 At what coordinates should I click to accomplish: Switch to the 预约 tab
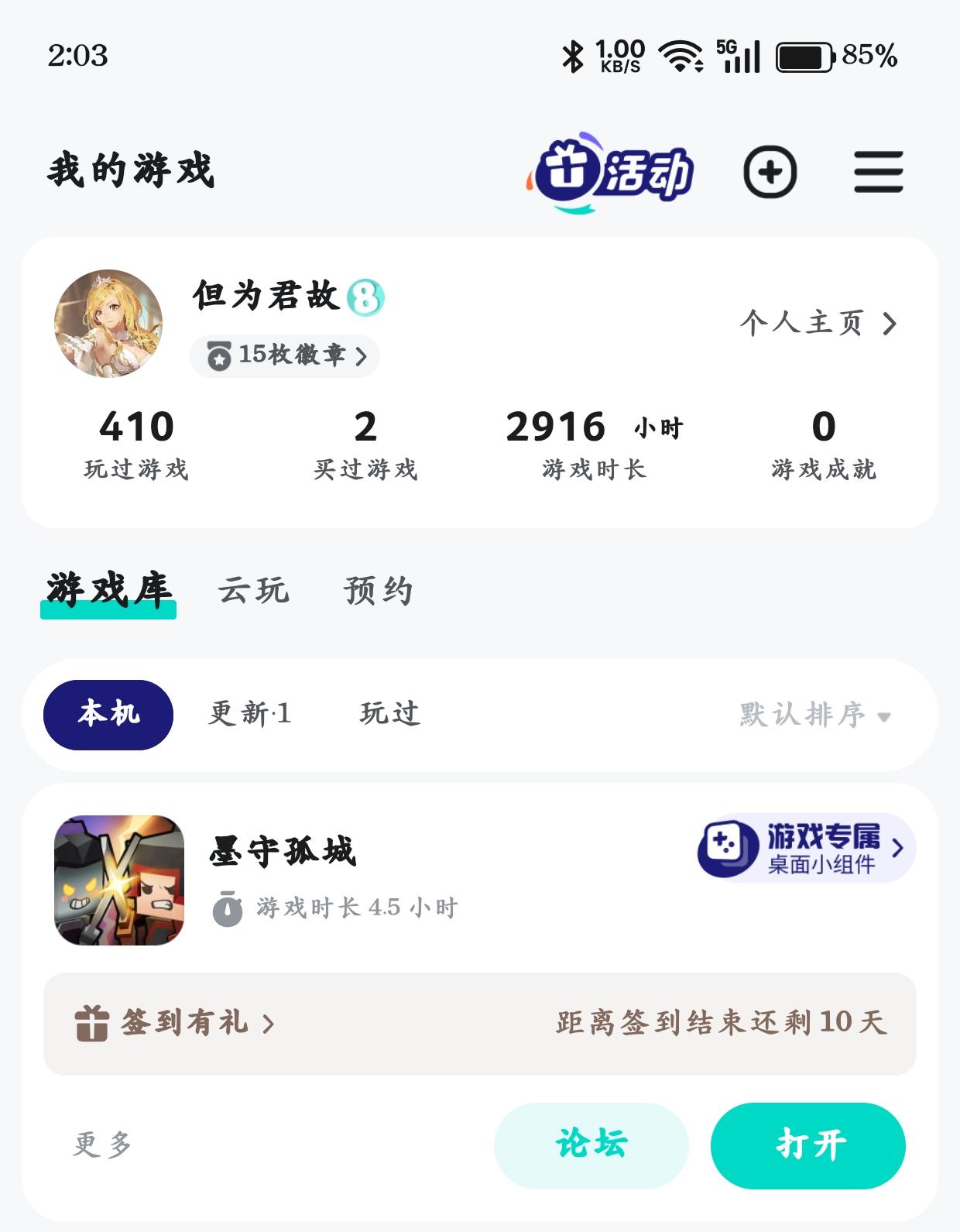pyautogui.click(x=377, y=591)
